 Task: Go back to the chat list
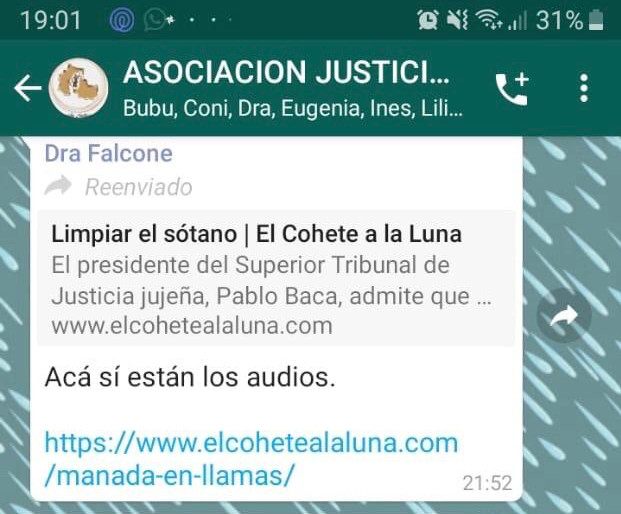click(x=26, y=89)
